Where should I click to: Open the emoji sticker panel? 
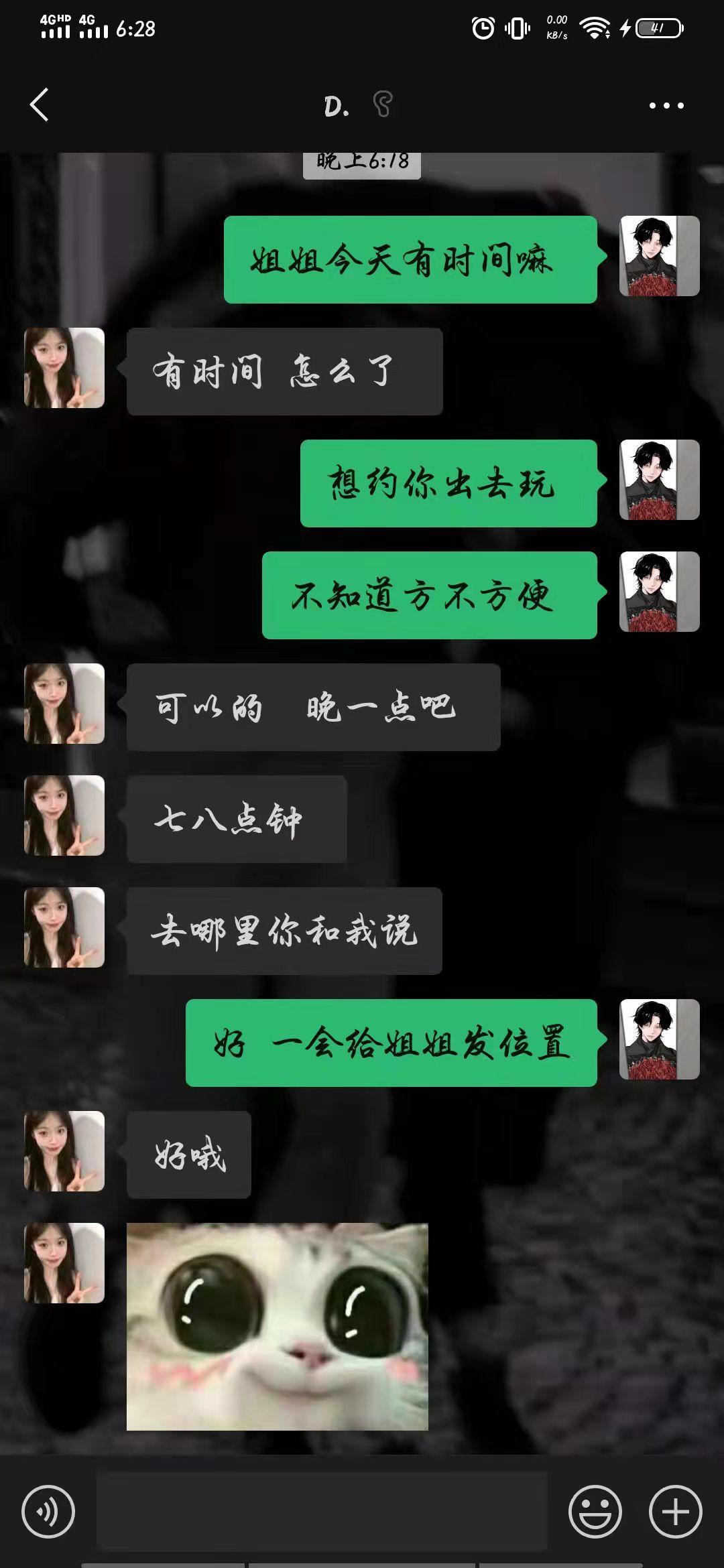point(595,1511)
